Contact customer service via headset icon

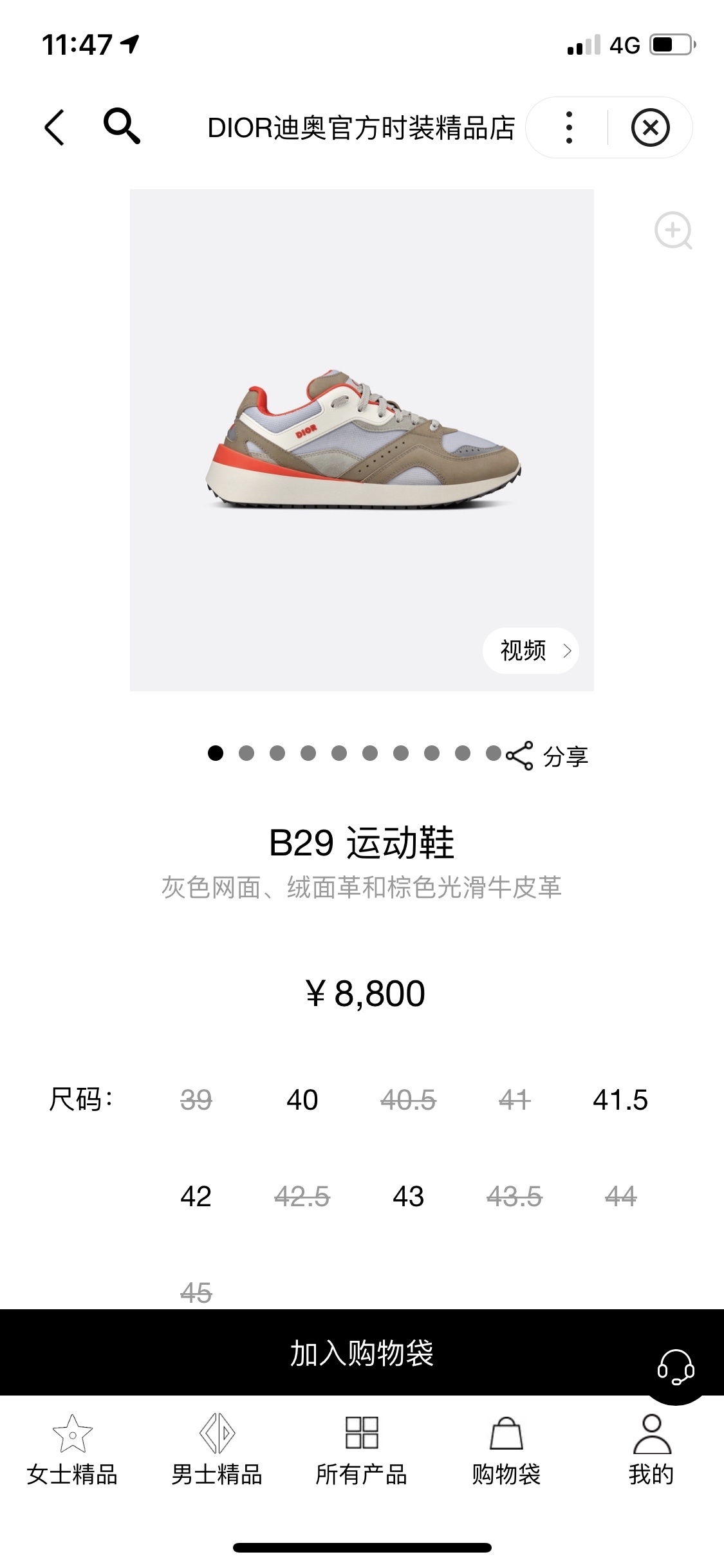tap(675, 1366)
